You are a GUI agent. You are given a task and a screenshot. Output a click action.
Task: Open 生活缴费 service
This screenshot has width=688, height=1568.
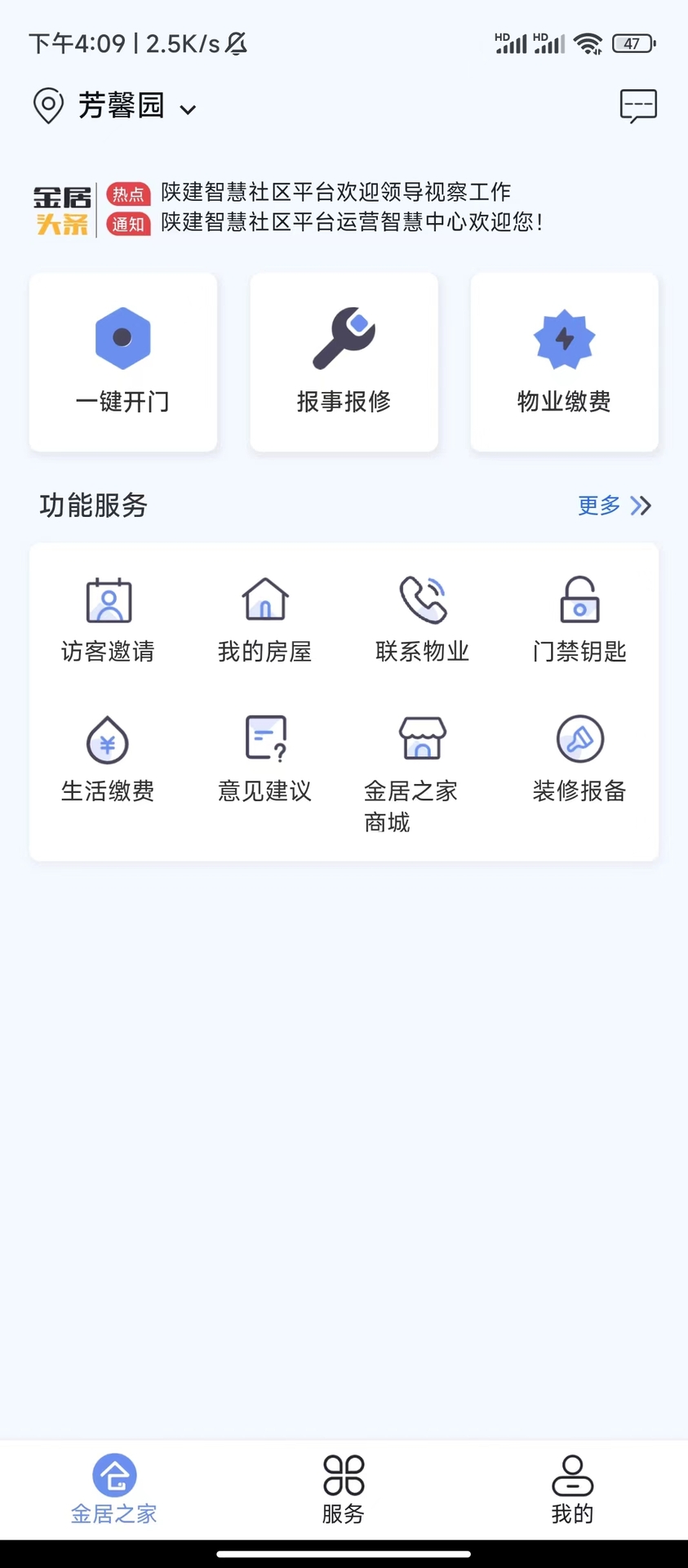pyautogui.click(x=108, y=759)
